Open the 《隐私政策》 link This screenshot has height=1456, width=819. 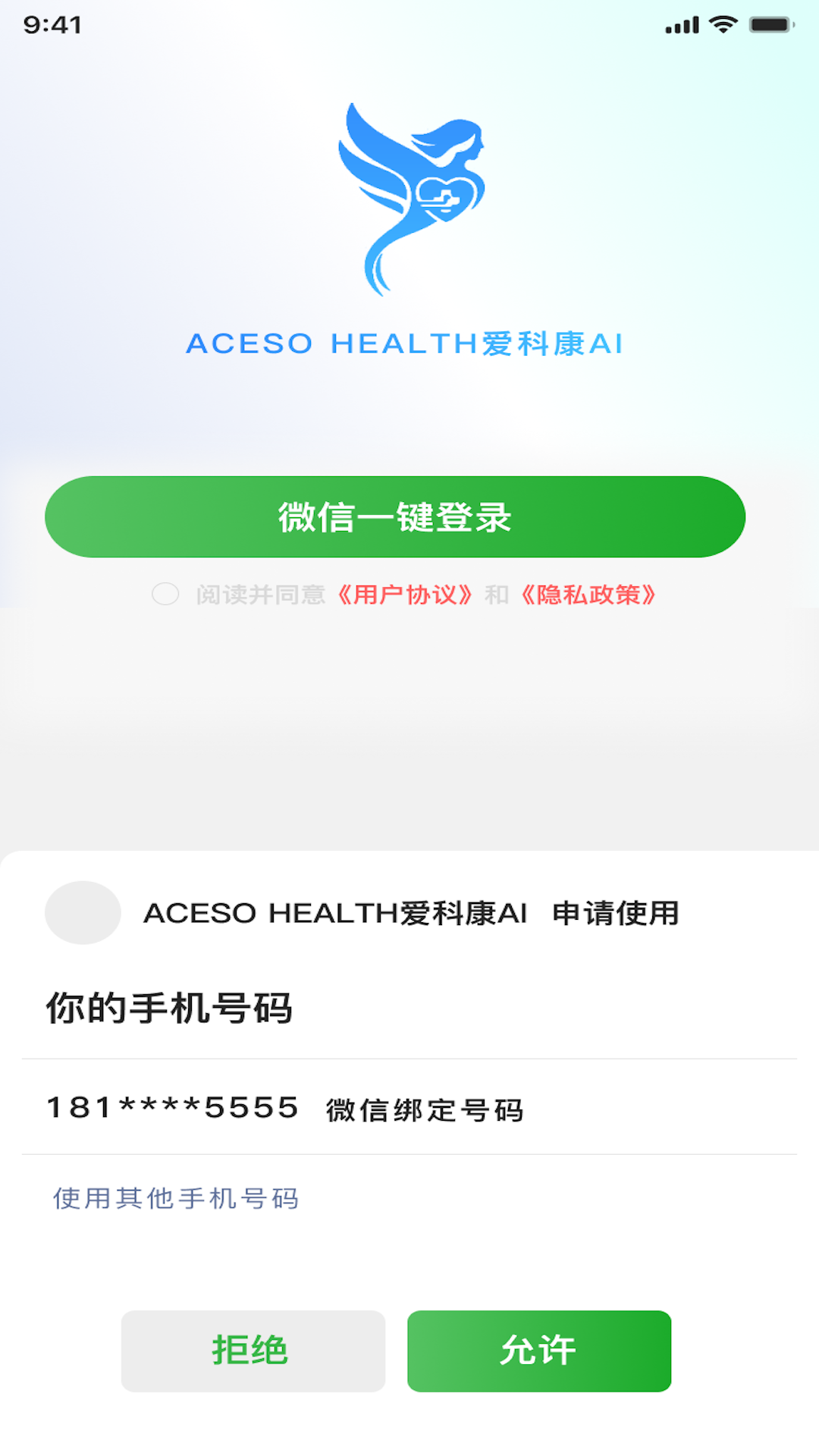click(588, 595)
